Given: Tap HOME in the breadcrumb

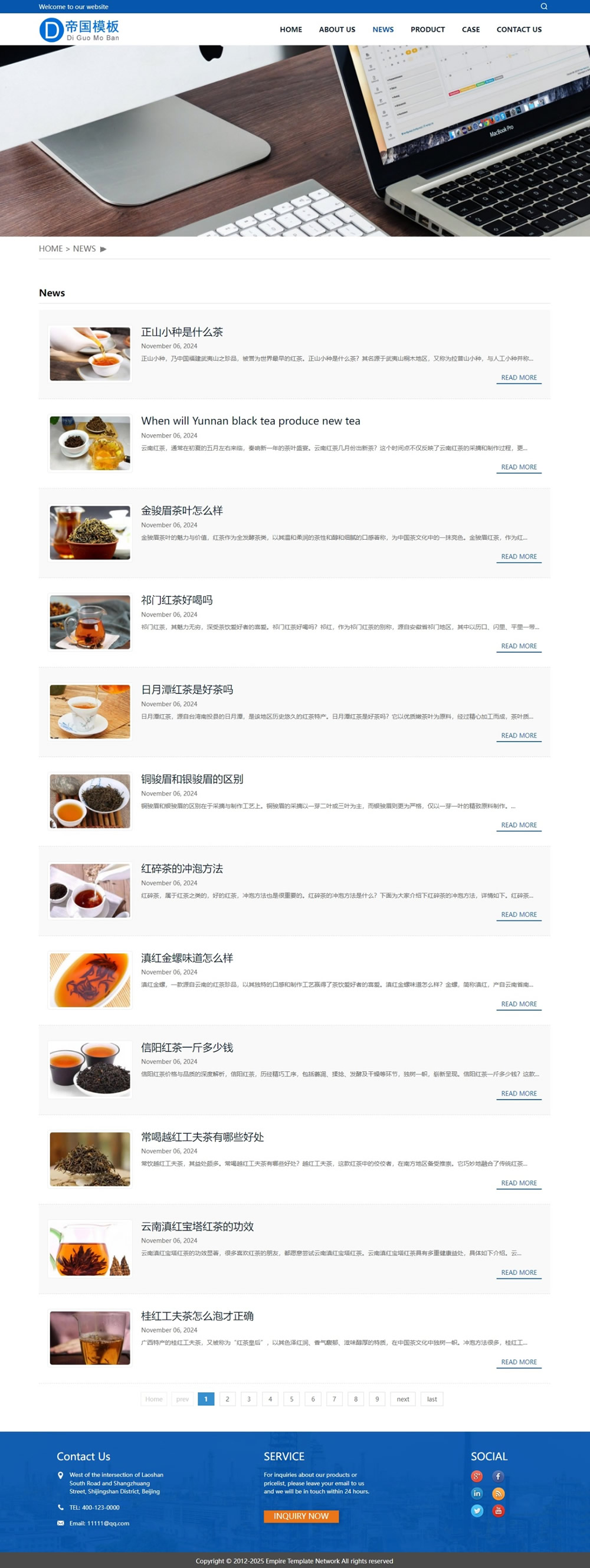Looking at the screenshot, I should click(51, 249).
